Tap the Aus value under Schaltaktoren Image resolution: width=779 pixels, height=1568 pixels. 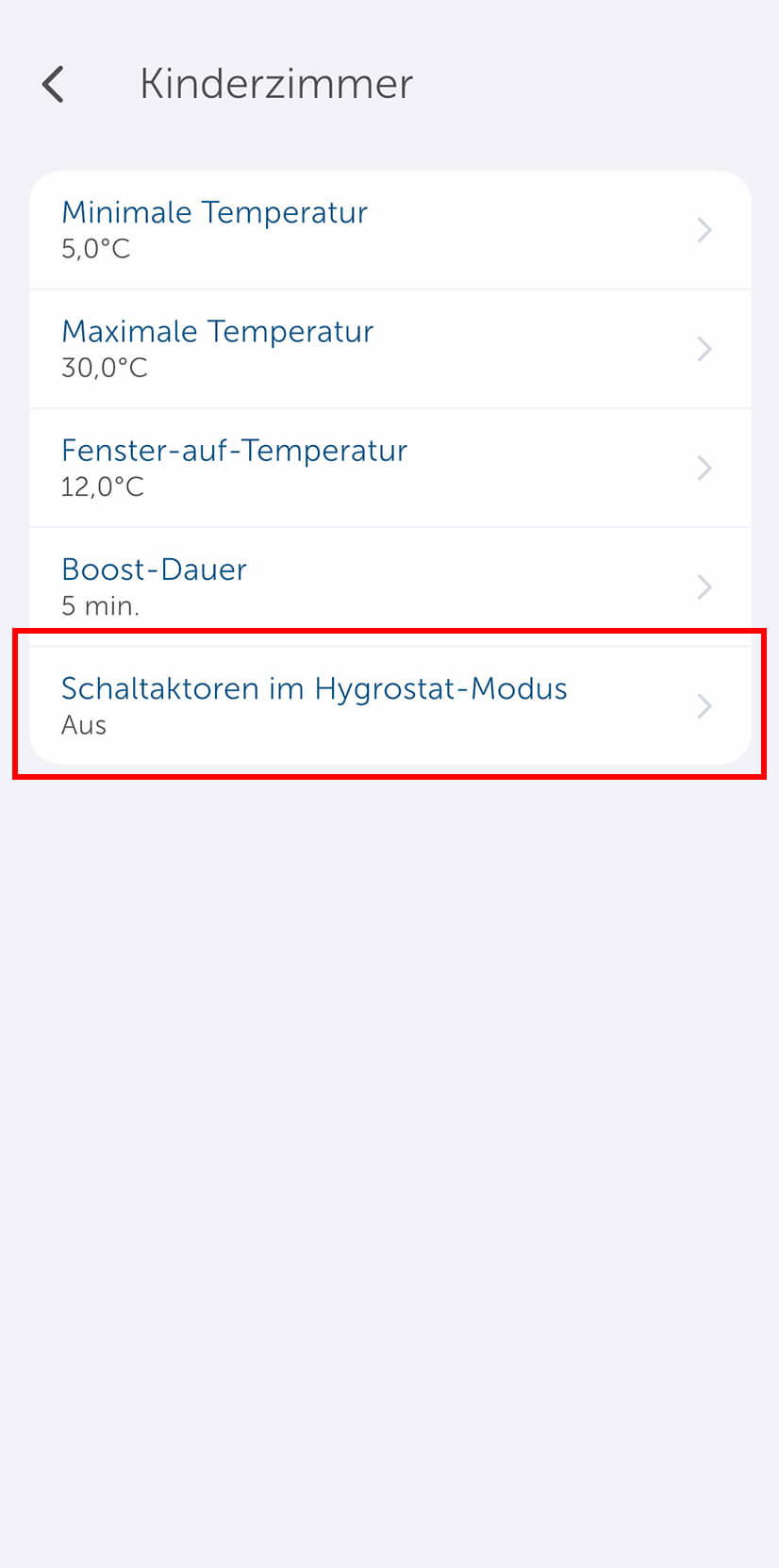[84, 725]
